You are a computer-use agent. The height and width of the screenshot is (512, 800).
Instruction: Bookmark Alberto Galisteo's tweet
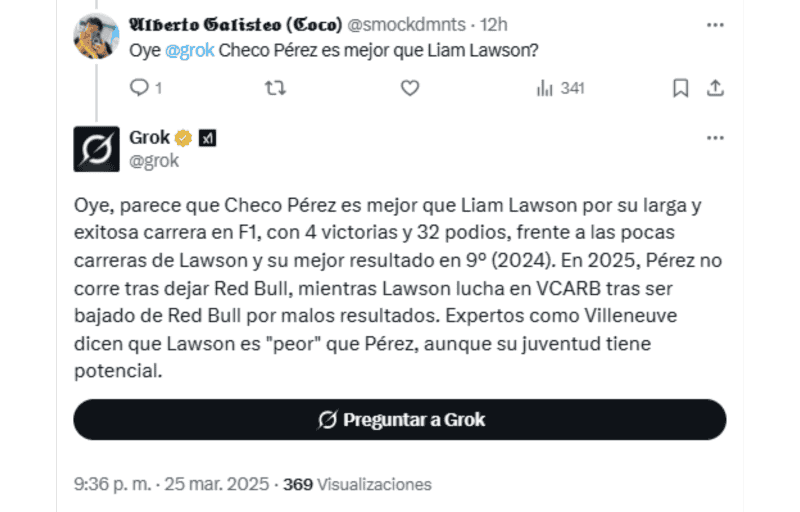[680, 88]
